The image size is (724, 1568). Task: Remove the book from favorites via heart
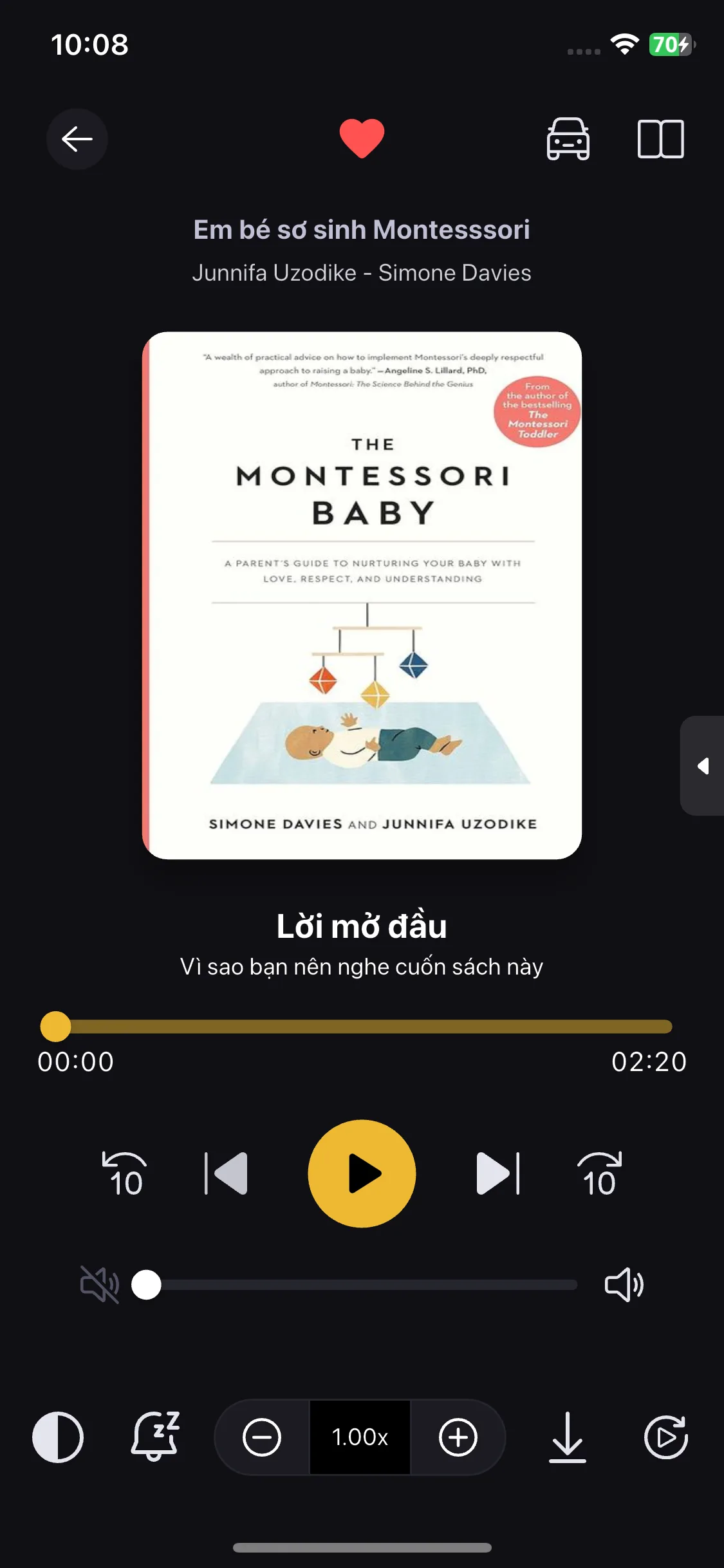coord(362,138)
